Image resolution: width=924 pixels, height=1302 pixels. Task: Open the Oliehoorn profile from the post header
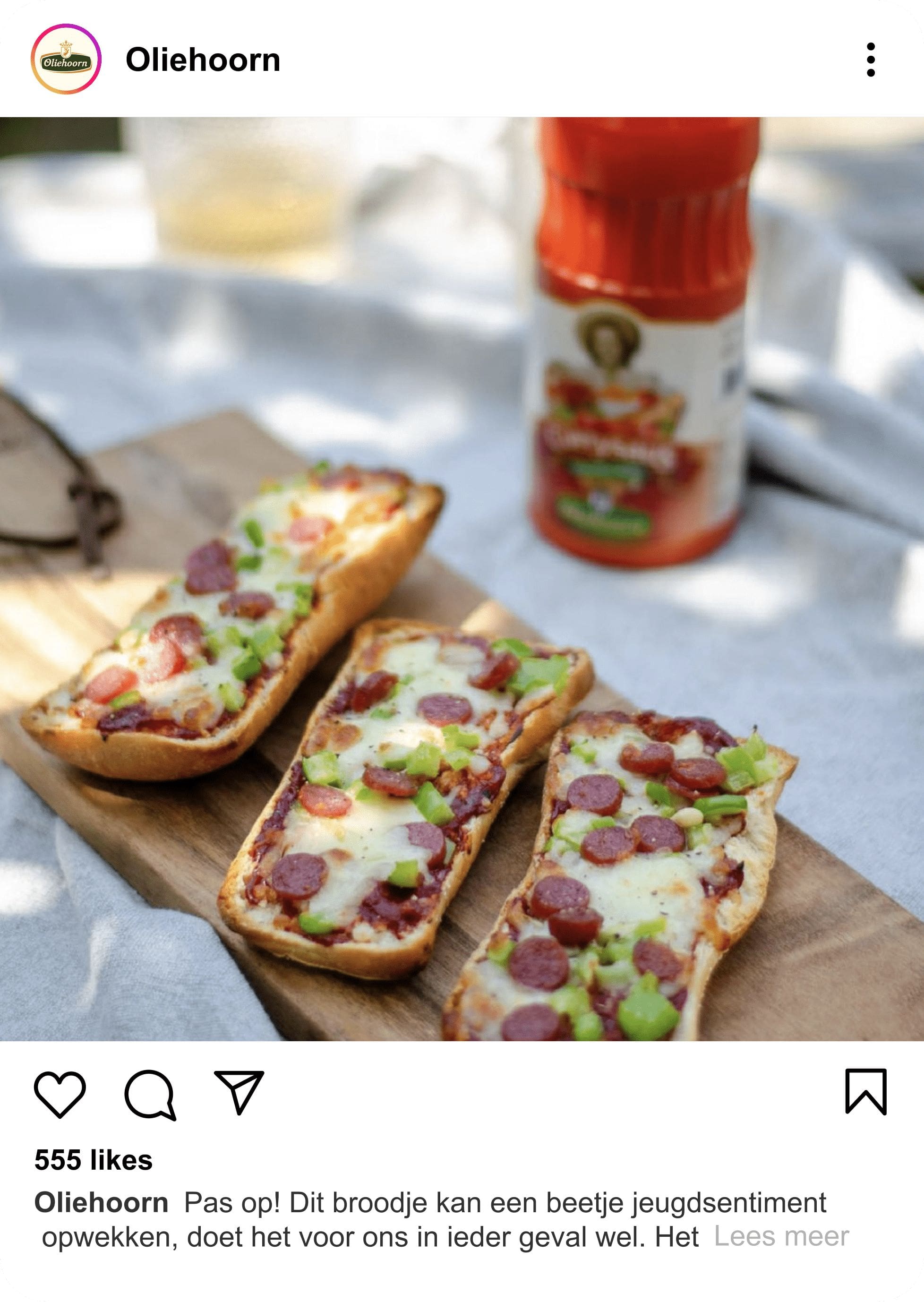(203, 60)
